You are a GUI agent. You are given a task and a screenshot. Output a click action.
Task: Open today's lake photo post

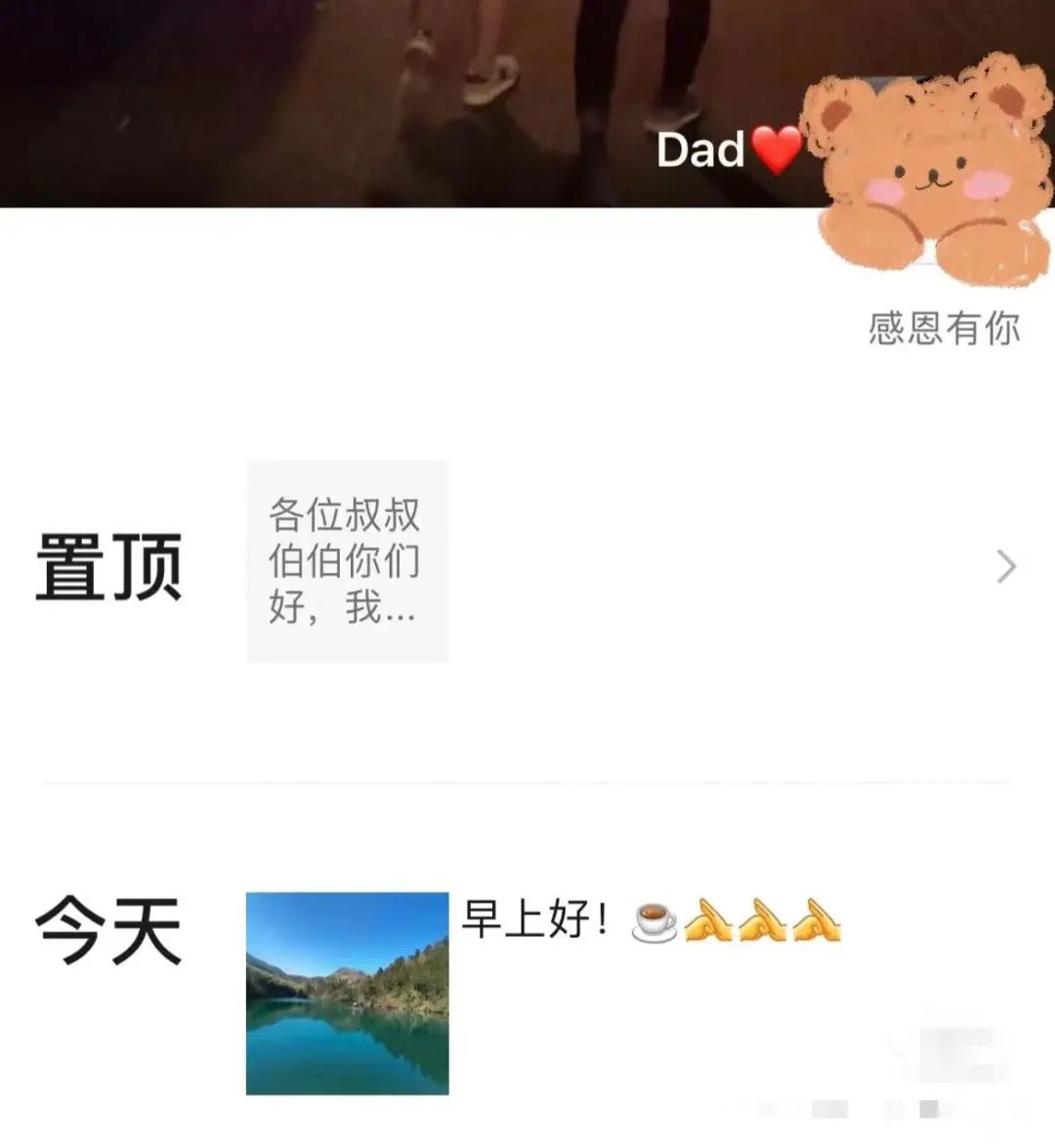pos(347,993)
